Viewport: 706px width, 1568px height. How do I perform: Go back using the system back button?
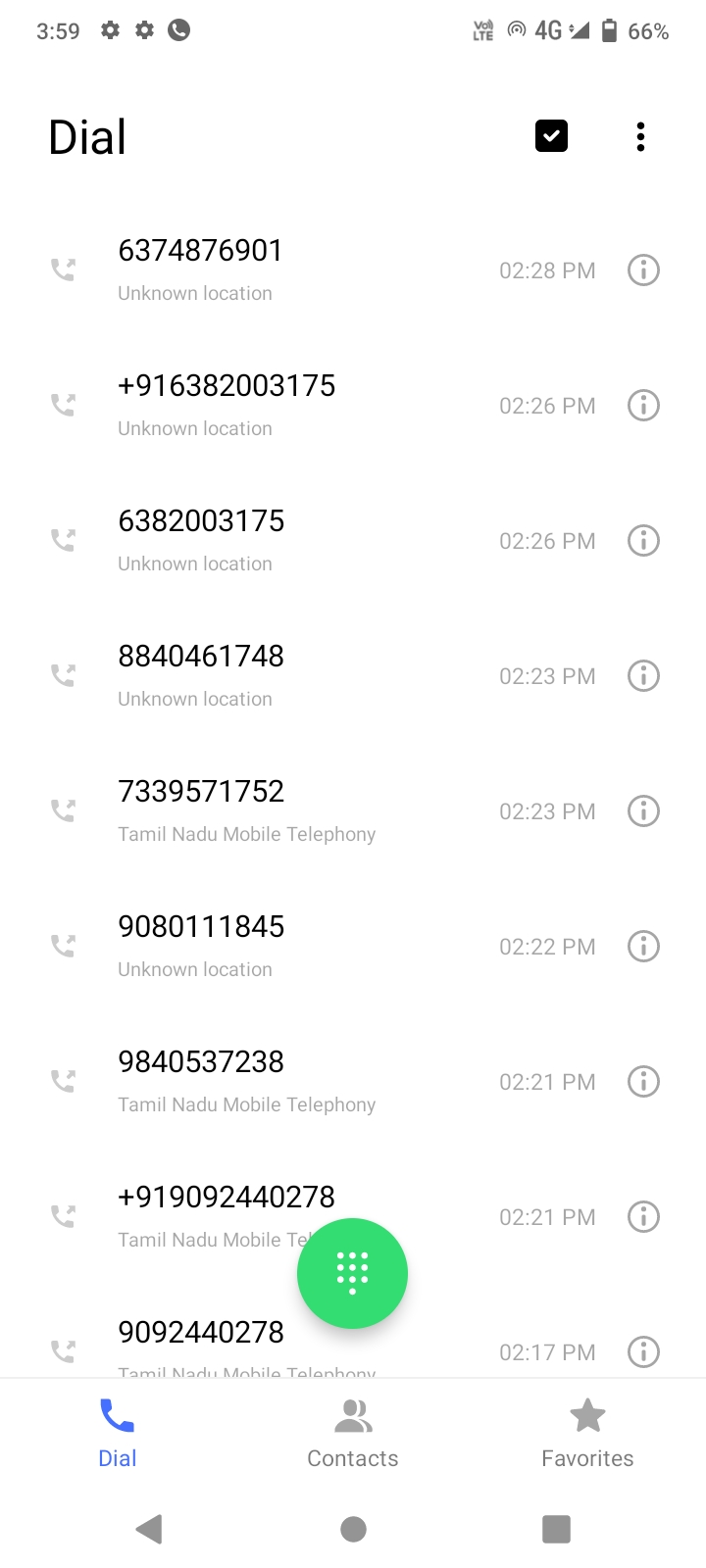point(149,1529)
